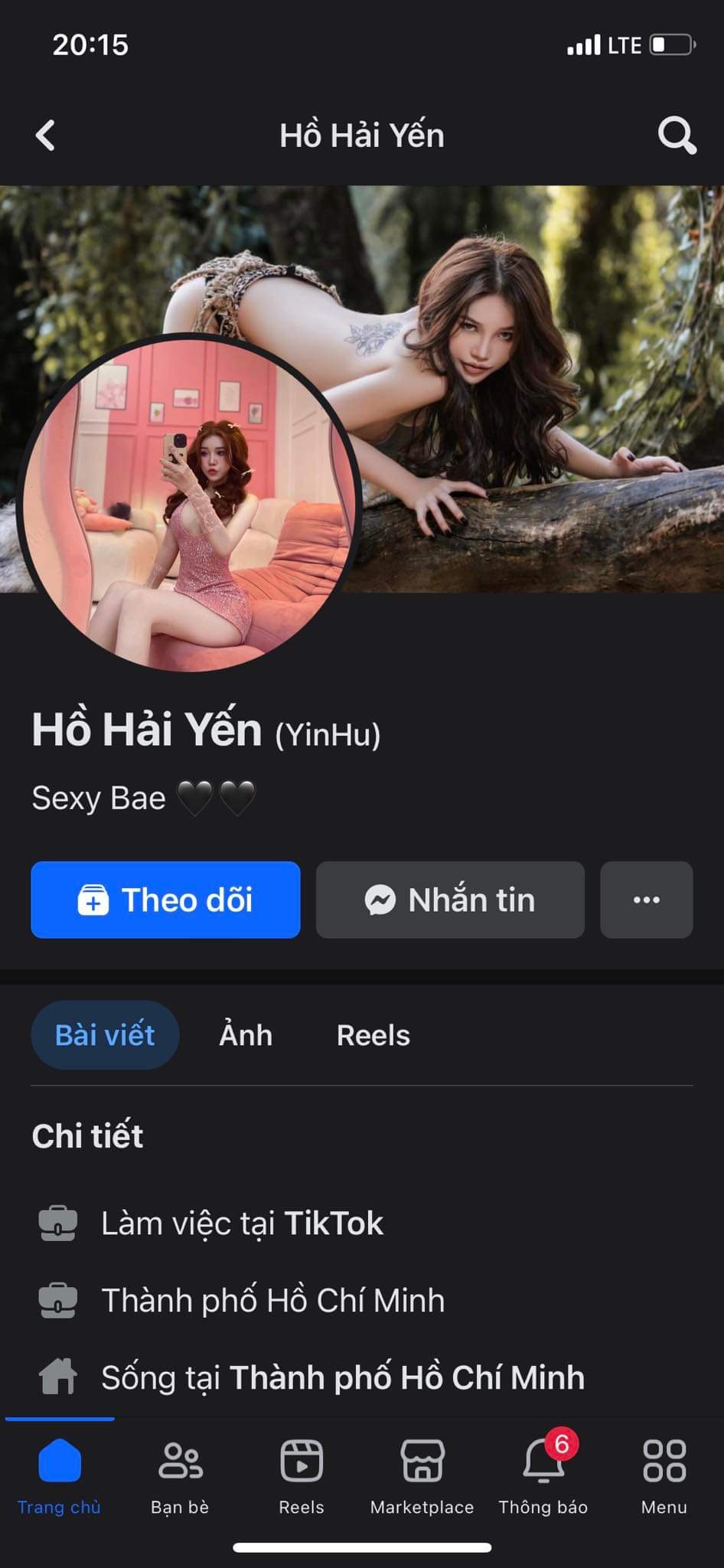Open the Menu tab
This screenshot has height=1568, width=724.
click(x=664, y=1475)
